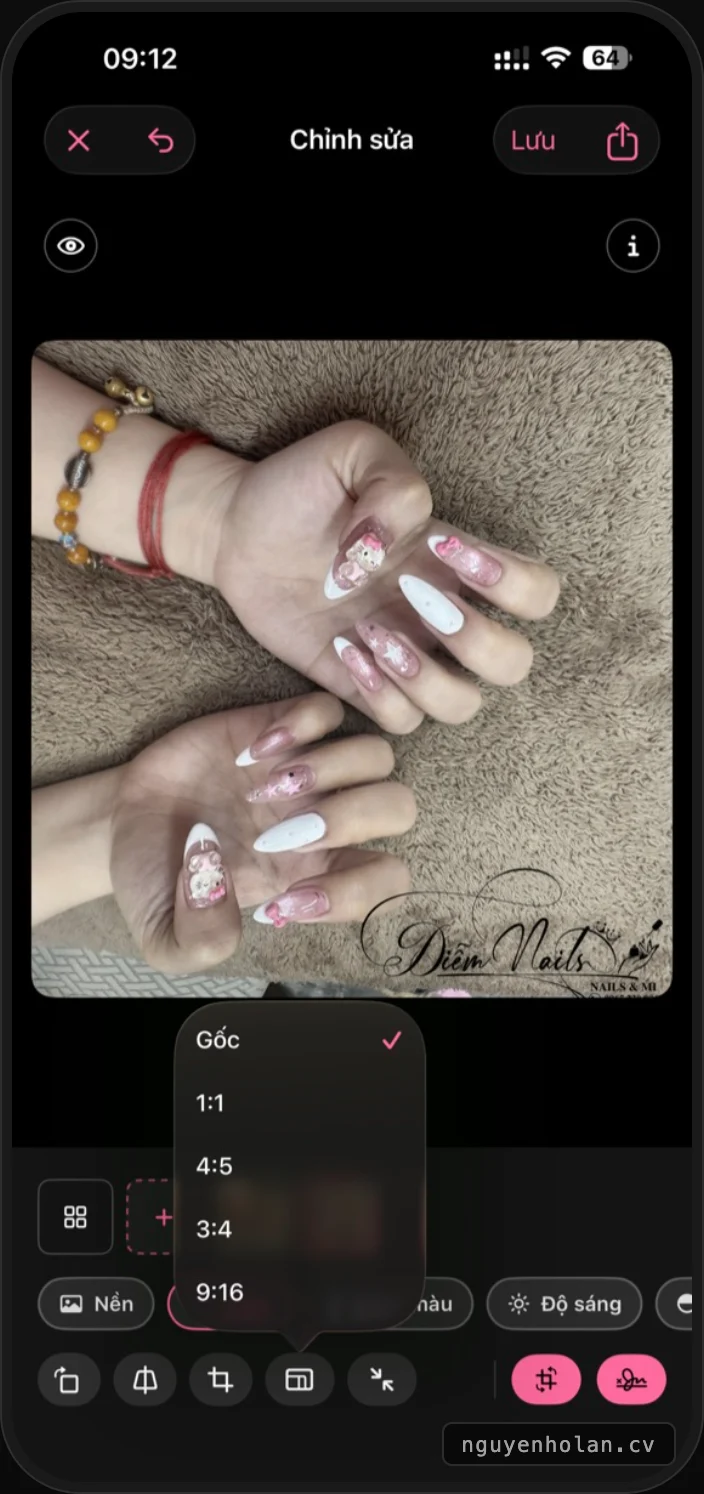This screenshot has width=704, height=1494.
Task: Tap the pink signature watermark button
Action: click(x=631, y=1381)
